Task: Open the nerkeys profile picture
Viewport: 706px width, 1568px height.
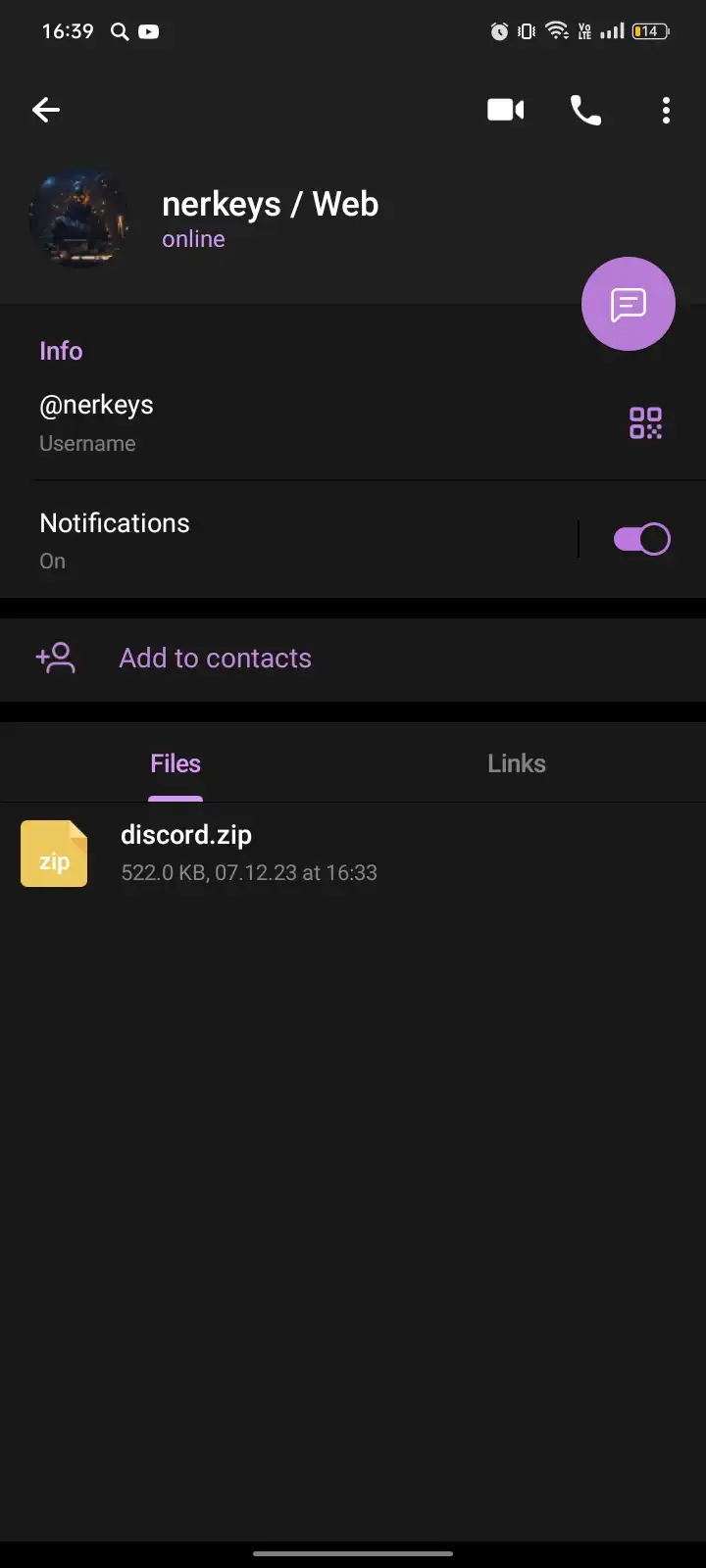Action: click(79, 220)
